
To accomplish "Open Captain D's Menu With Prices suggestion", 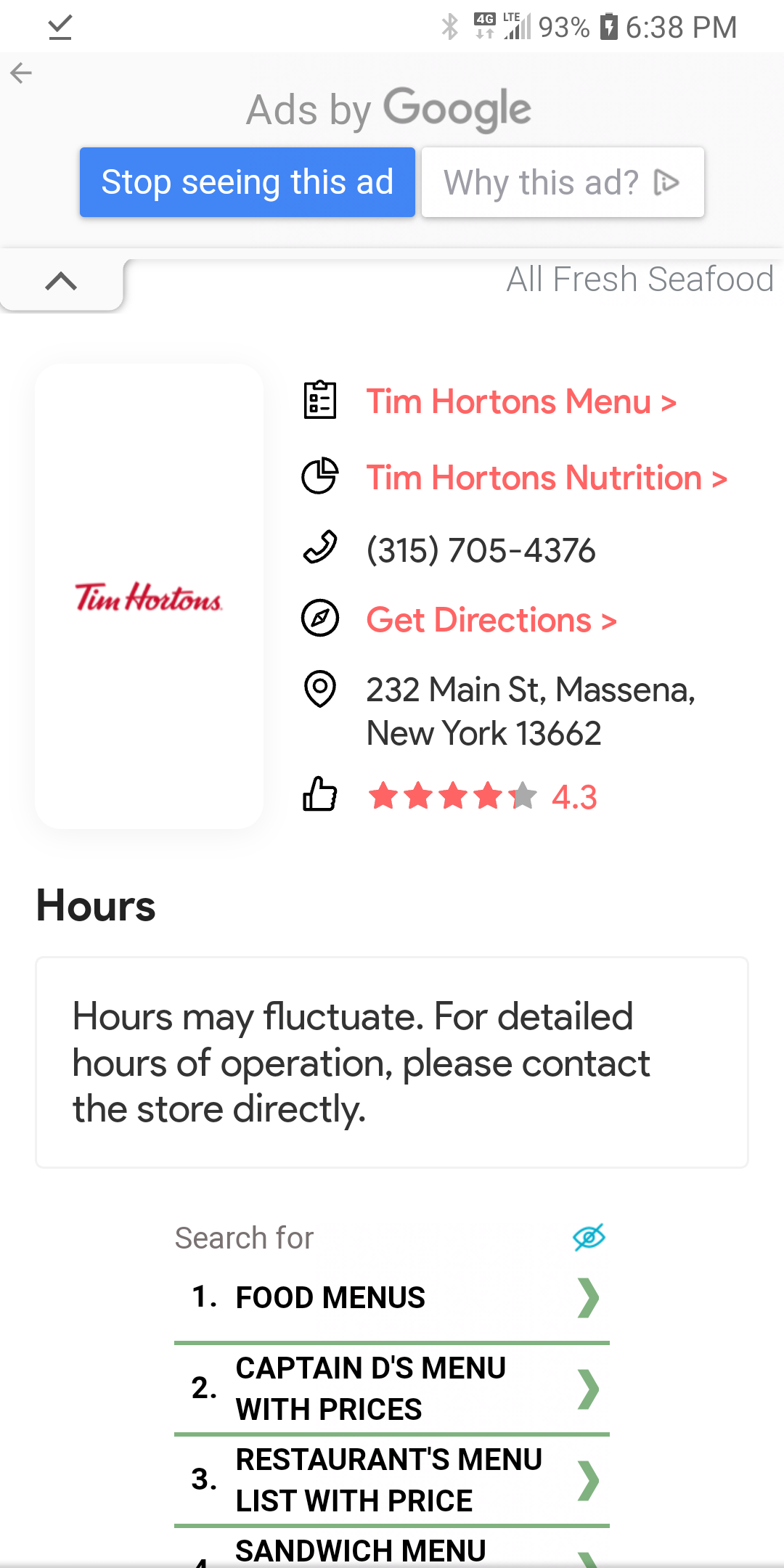I will pyautogui.click(x=392, y=1389).
